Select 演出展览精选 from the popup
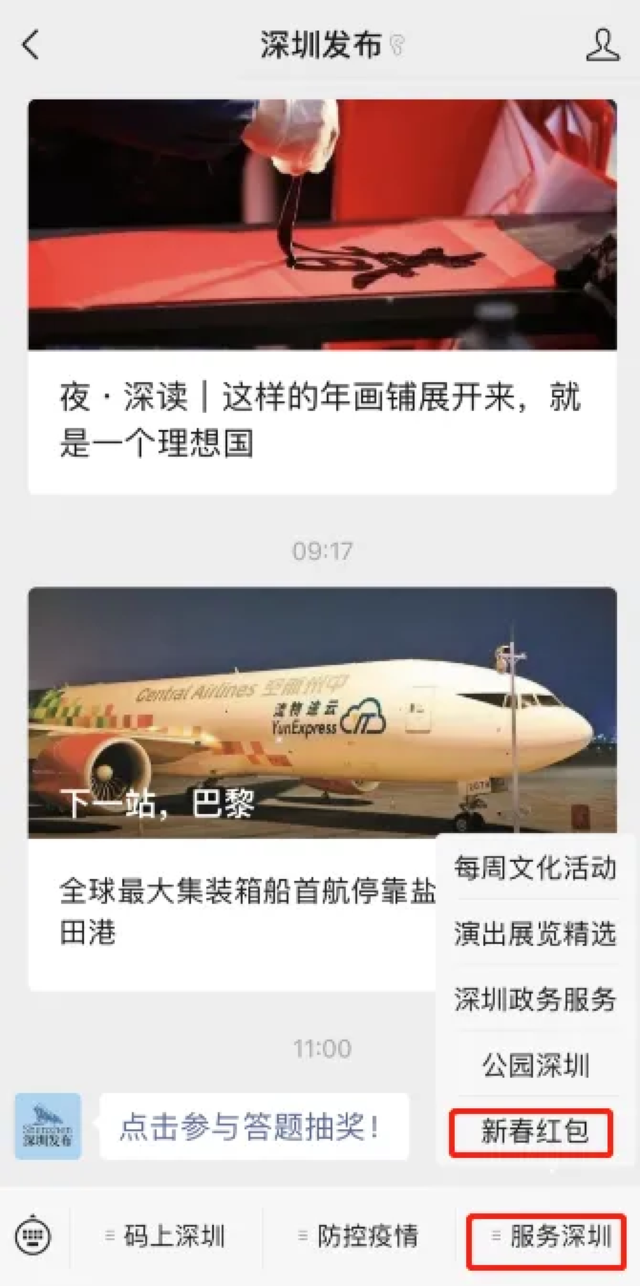This screenshot has width=640, height=1286. [x=535, y=934]
